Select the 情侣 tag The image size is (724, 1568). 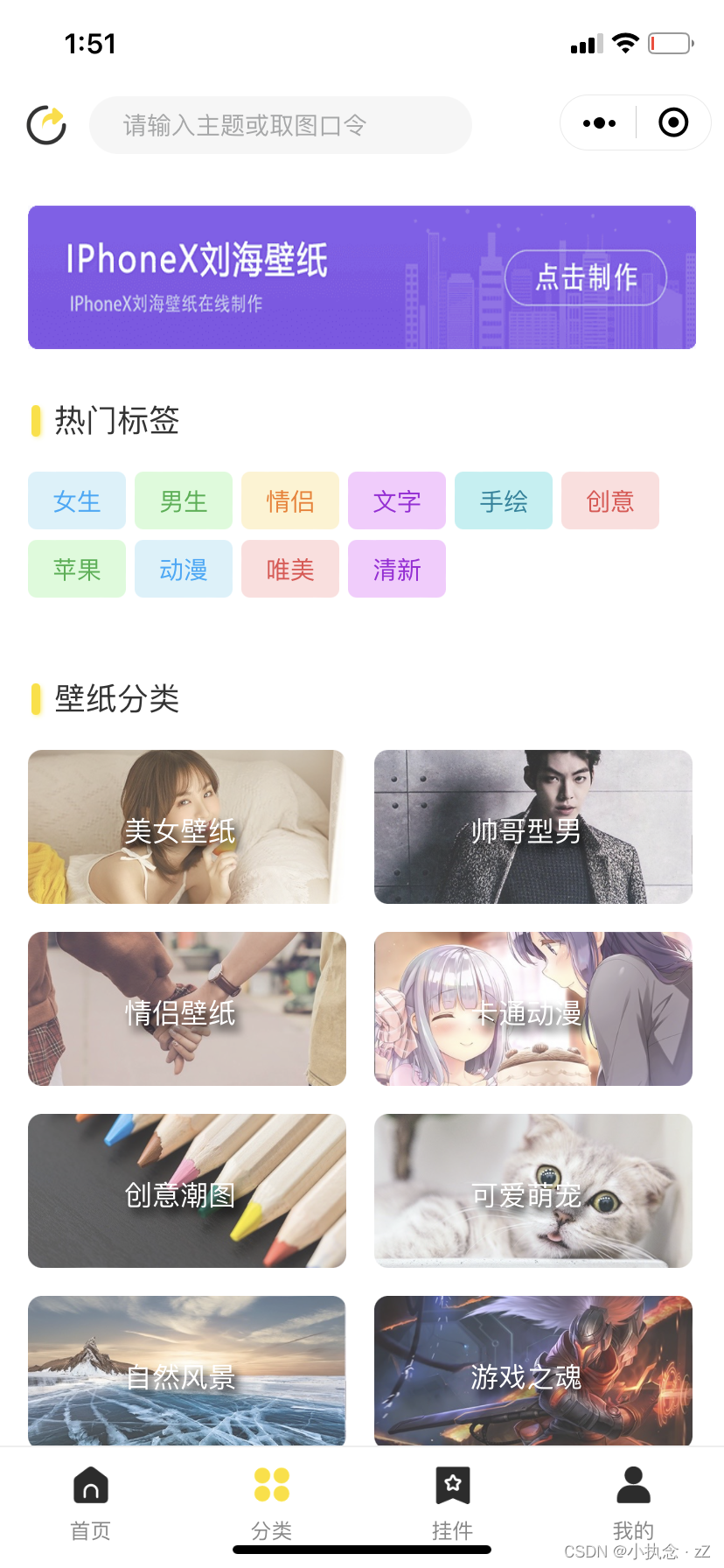290,501
